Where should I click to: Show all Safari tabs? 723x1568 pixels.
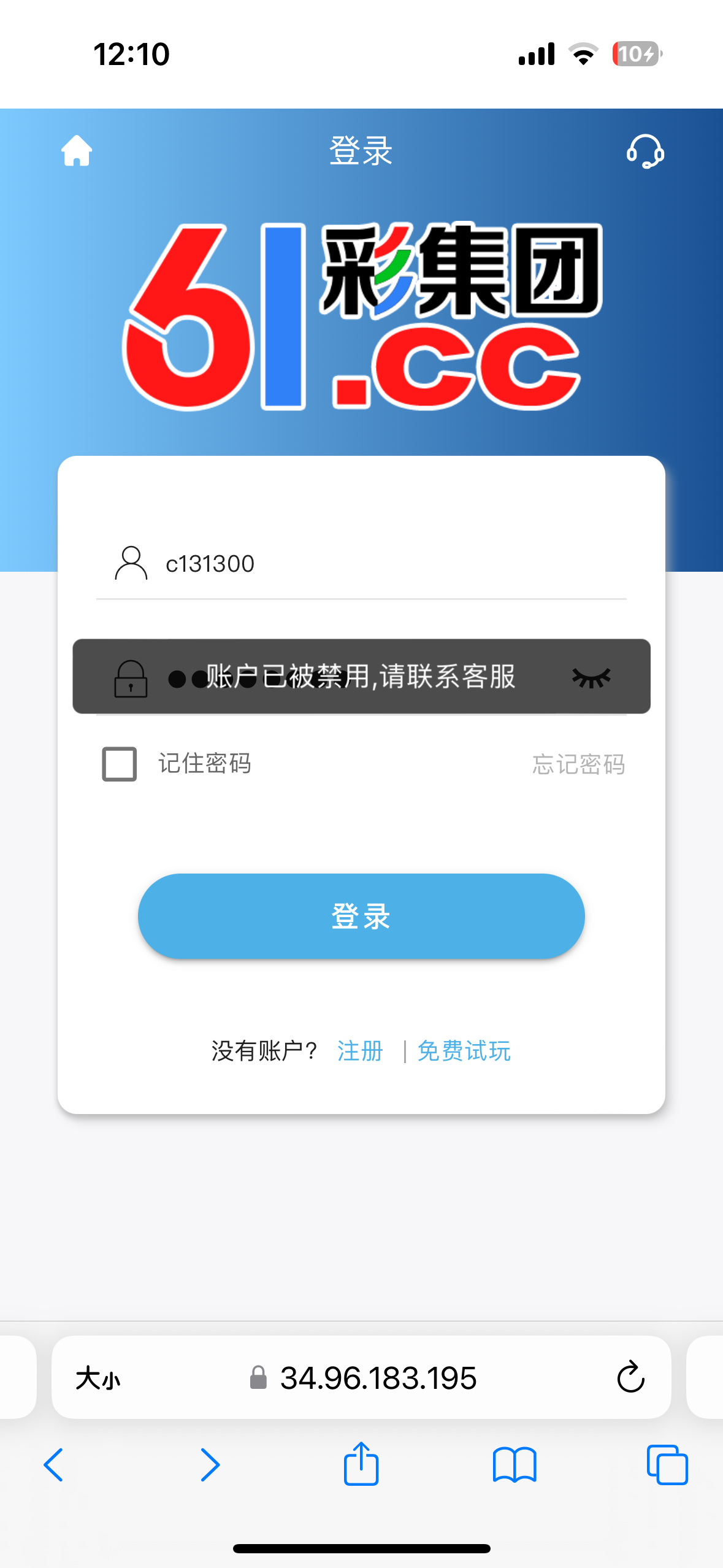pyautogui.click(x=667, y=1465)
